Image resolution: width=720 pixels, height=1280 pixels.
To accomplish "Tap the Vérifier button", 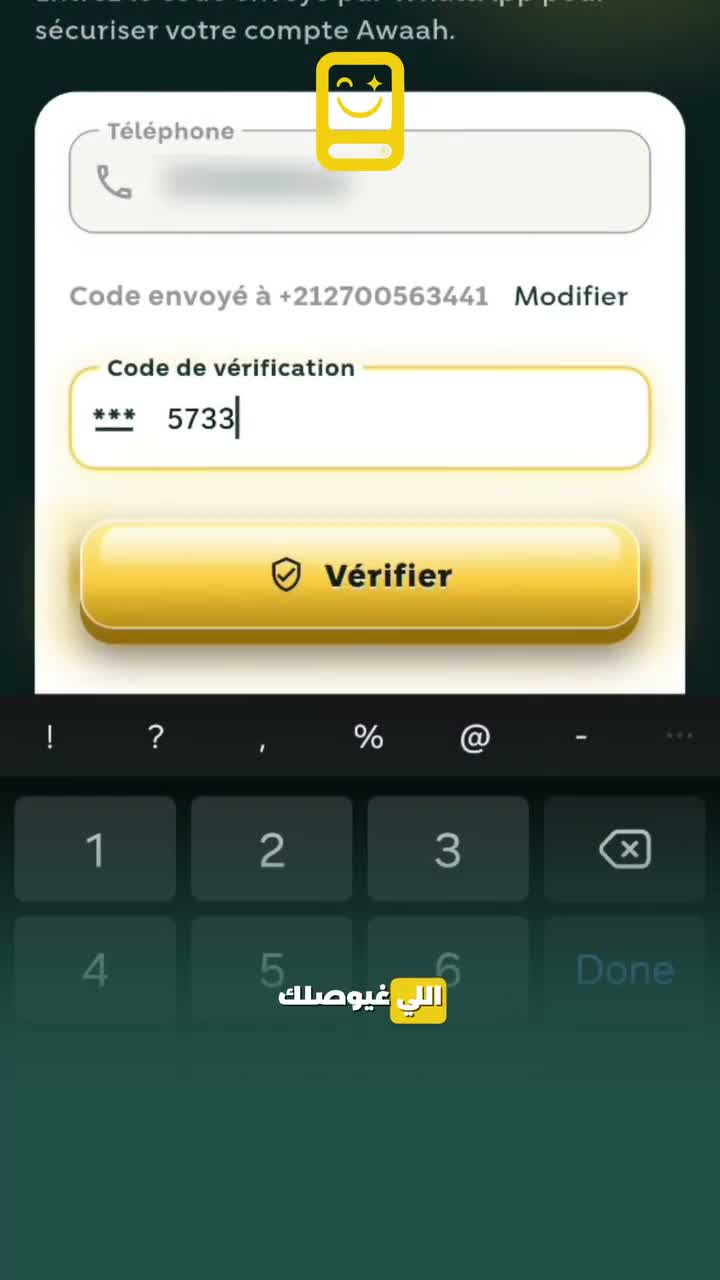I will [360, 576].
